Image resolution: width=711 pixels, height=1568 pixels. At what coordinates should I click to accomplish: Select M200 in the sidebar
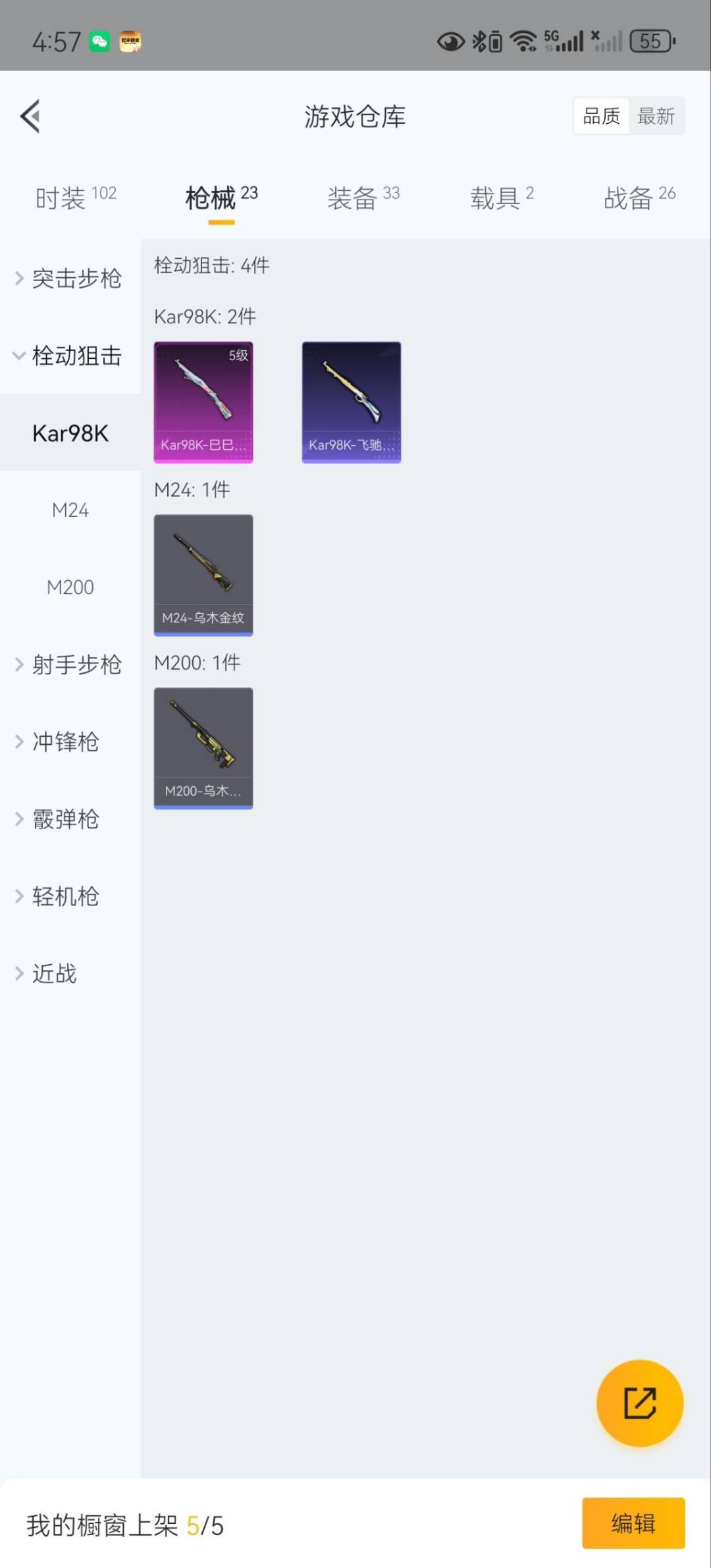tap(70, 587)
